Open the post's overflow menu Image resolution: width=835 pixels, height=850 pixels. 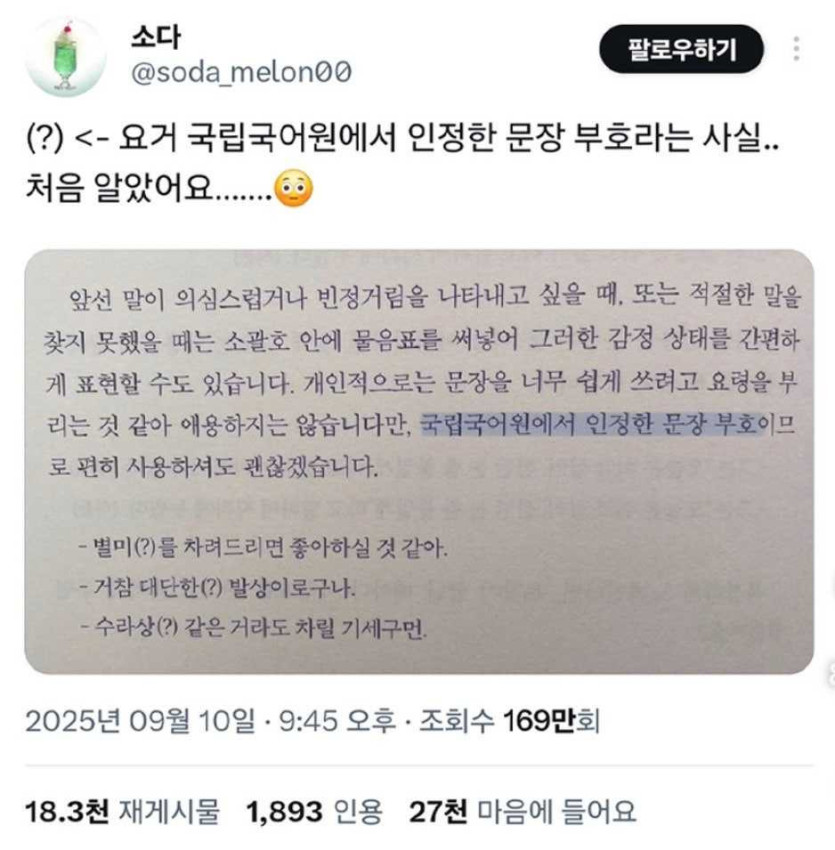pyautogui.click(x=796, y=49)
